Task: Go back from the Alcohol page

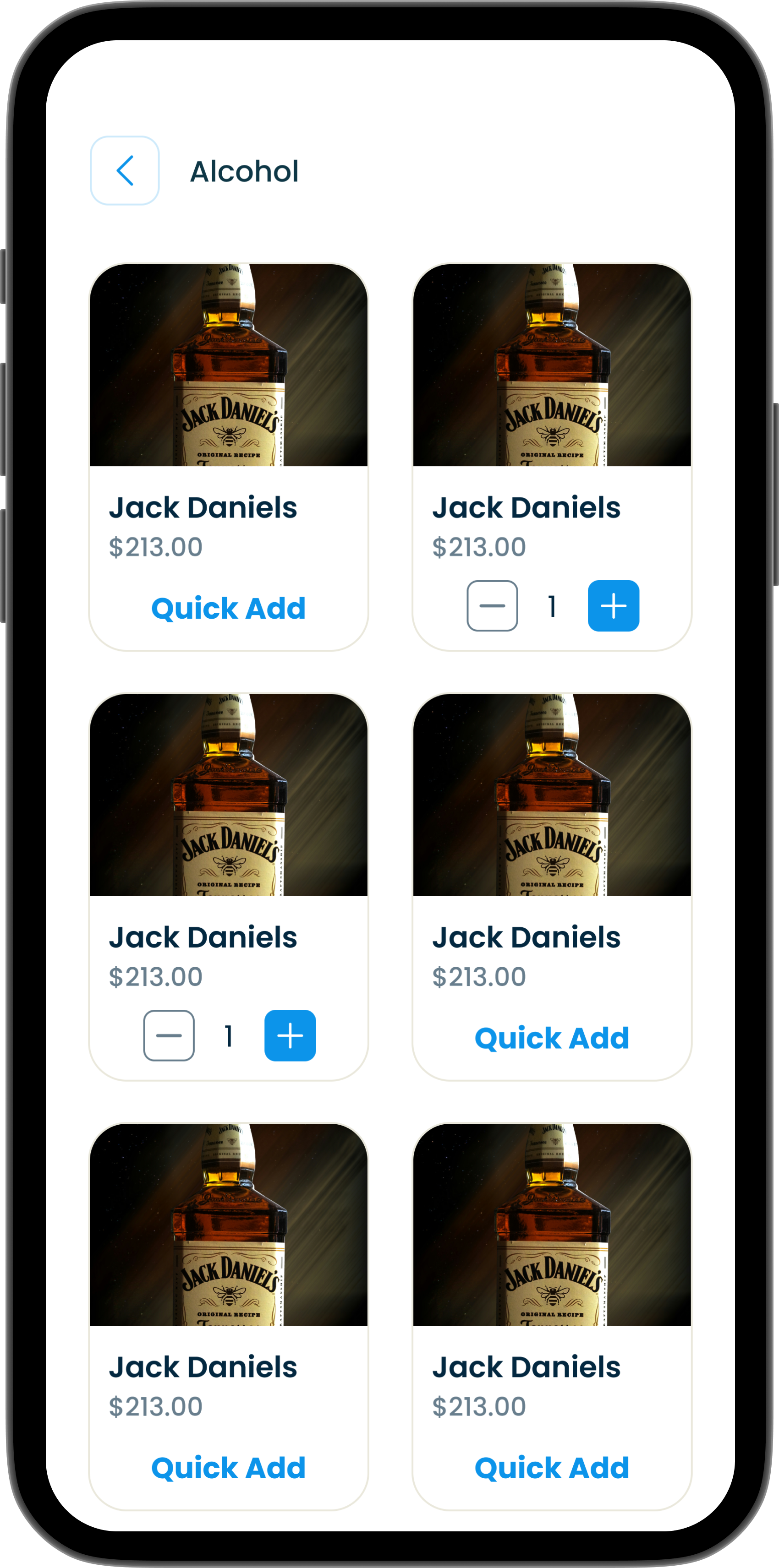Action: click(125, 170)
